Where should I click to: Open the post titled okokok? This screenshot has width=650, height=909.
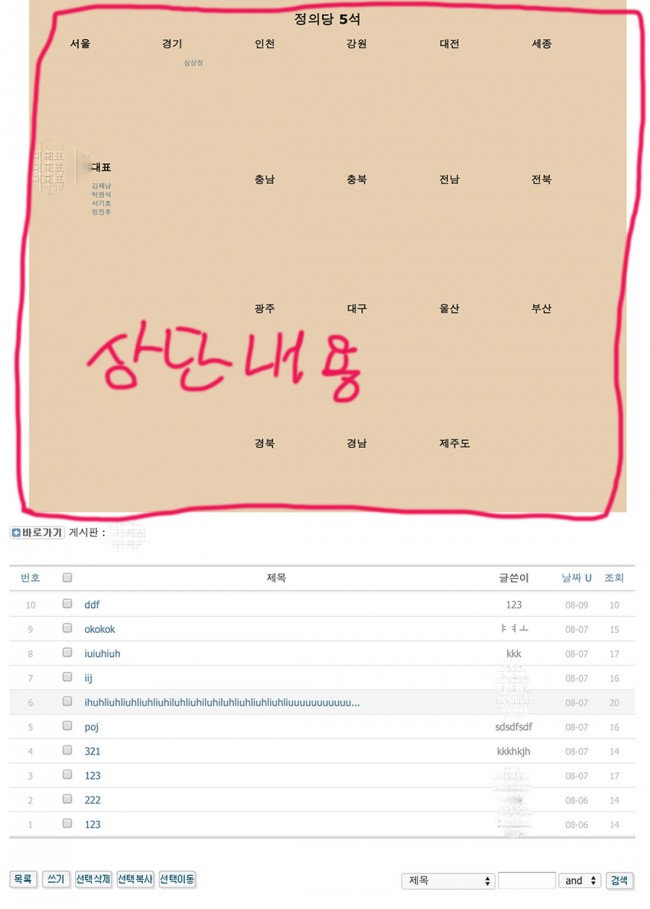tap(99, 629)
